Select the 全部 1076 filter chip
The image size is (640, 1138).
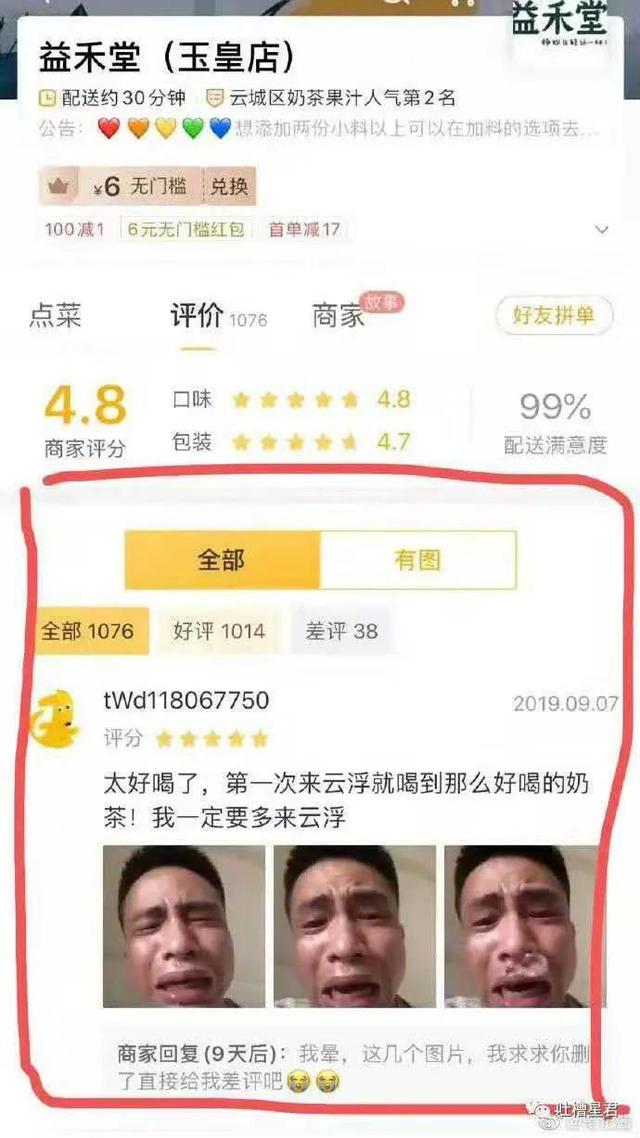[x=88, y=631]
